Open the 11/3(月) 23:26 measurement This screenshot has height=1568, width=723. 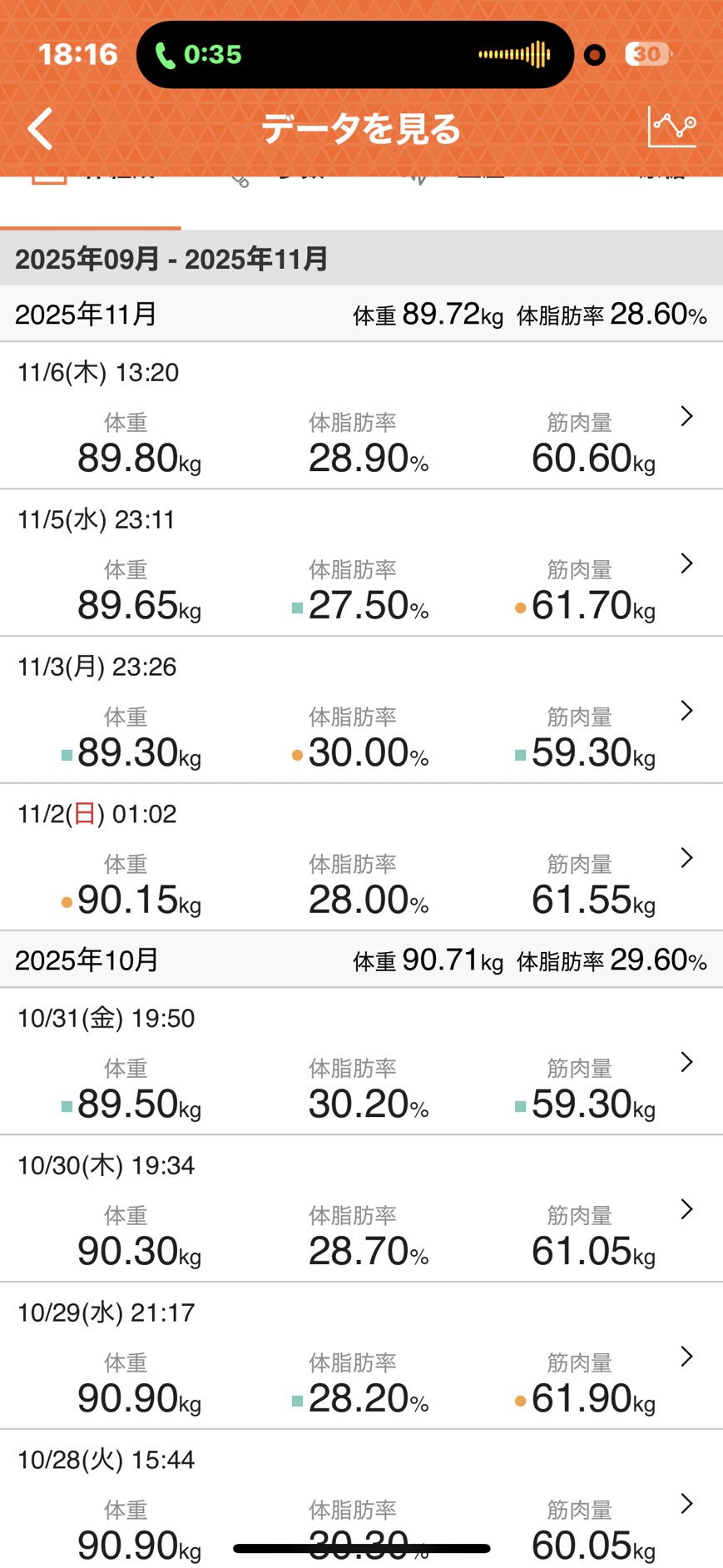361,711
